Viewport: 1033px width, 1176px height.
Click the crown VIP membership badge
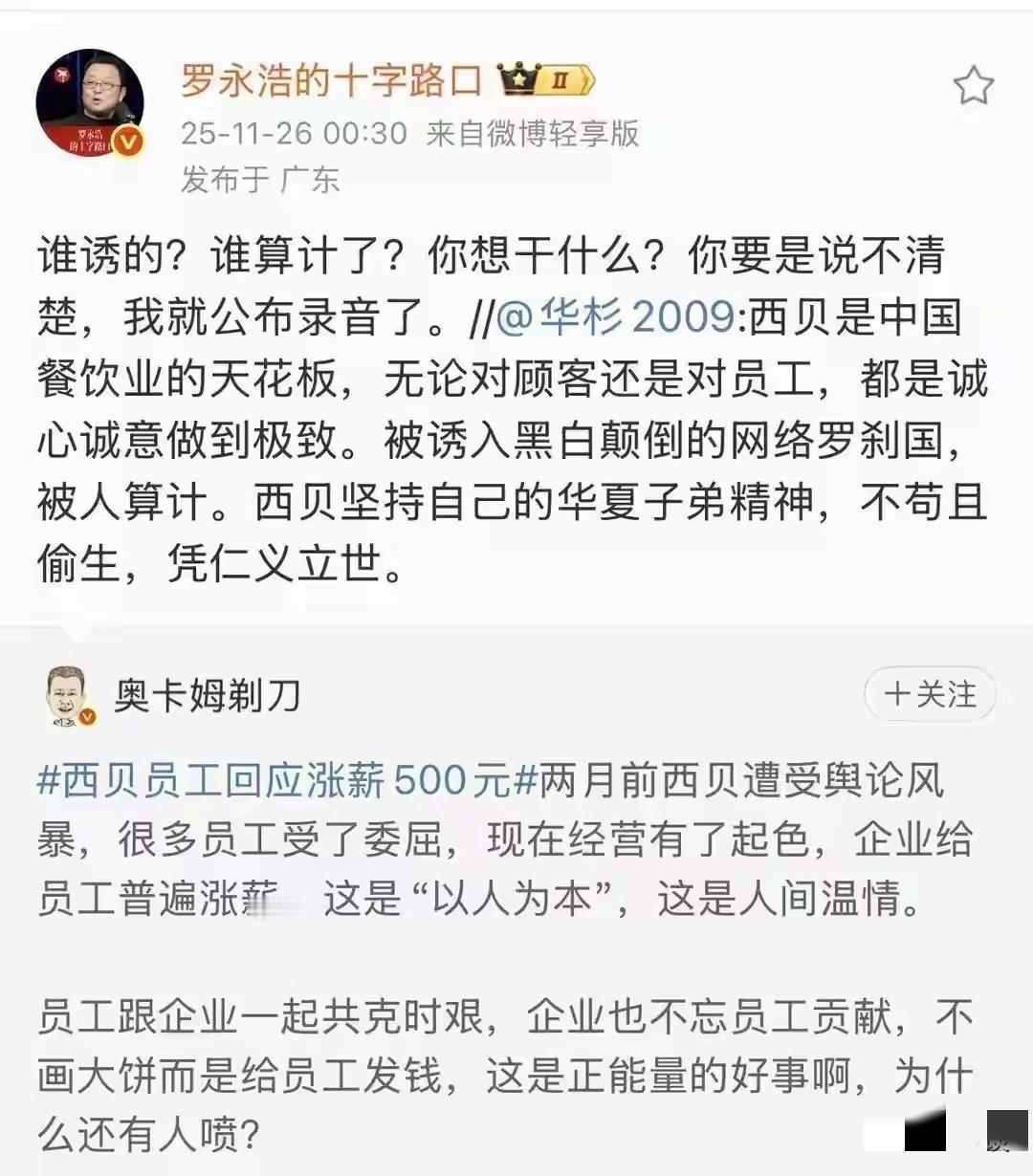point(521,79)
